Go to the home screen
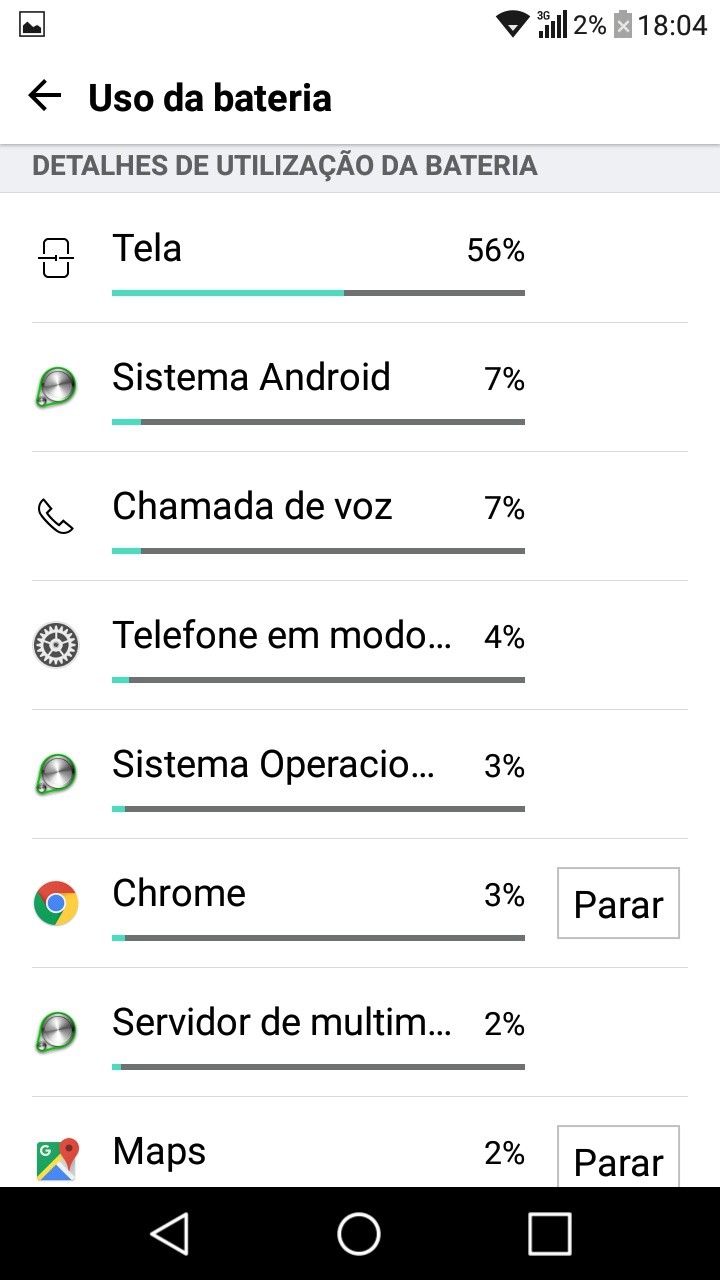This screenshot has width=720, height=1280. tap(359, 1233)
